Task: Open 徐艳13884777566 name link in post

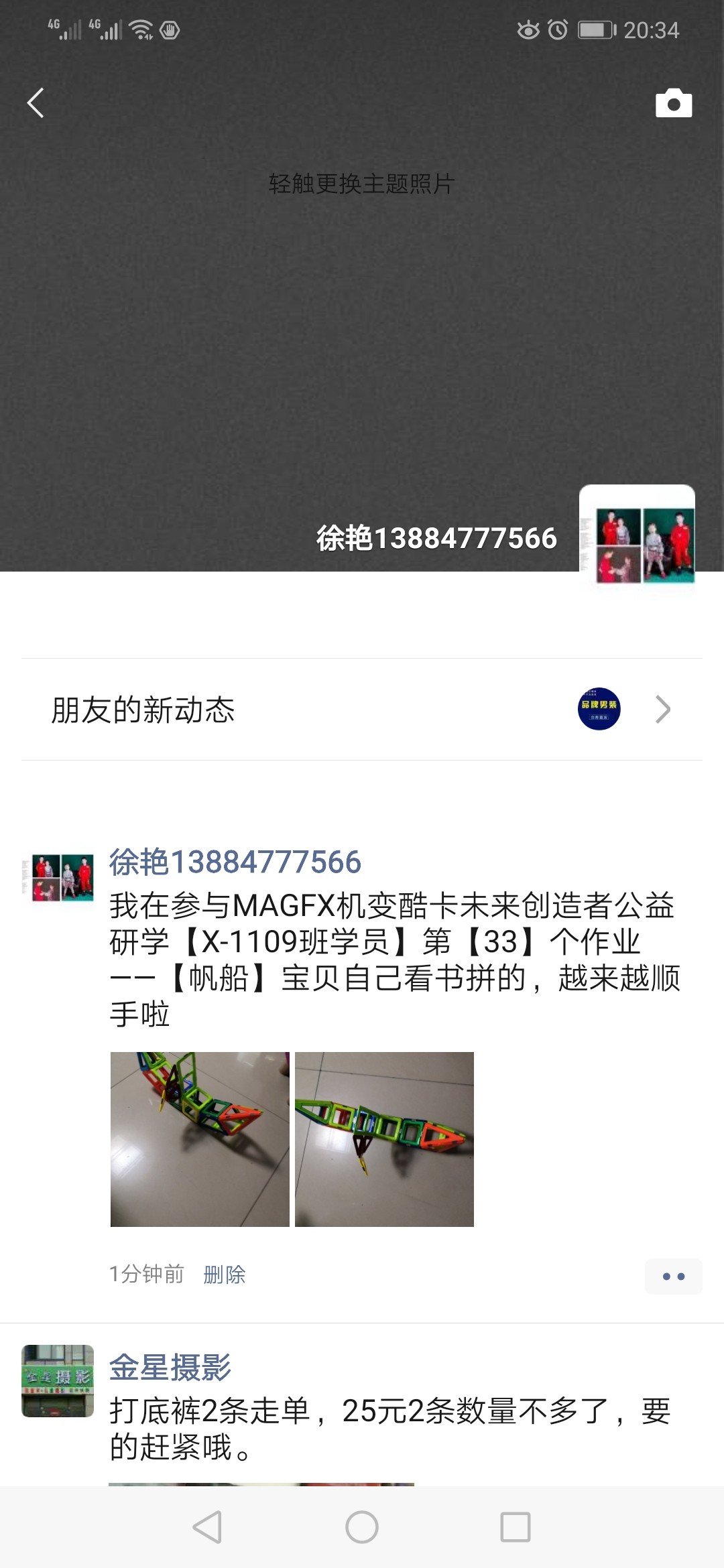Action: [235, 862]
